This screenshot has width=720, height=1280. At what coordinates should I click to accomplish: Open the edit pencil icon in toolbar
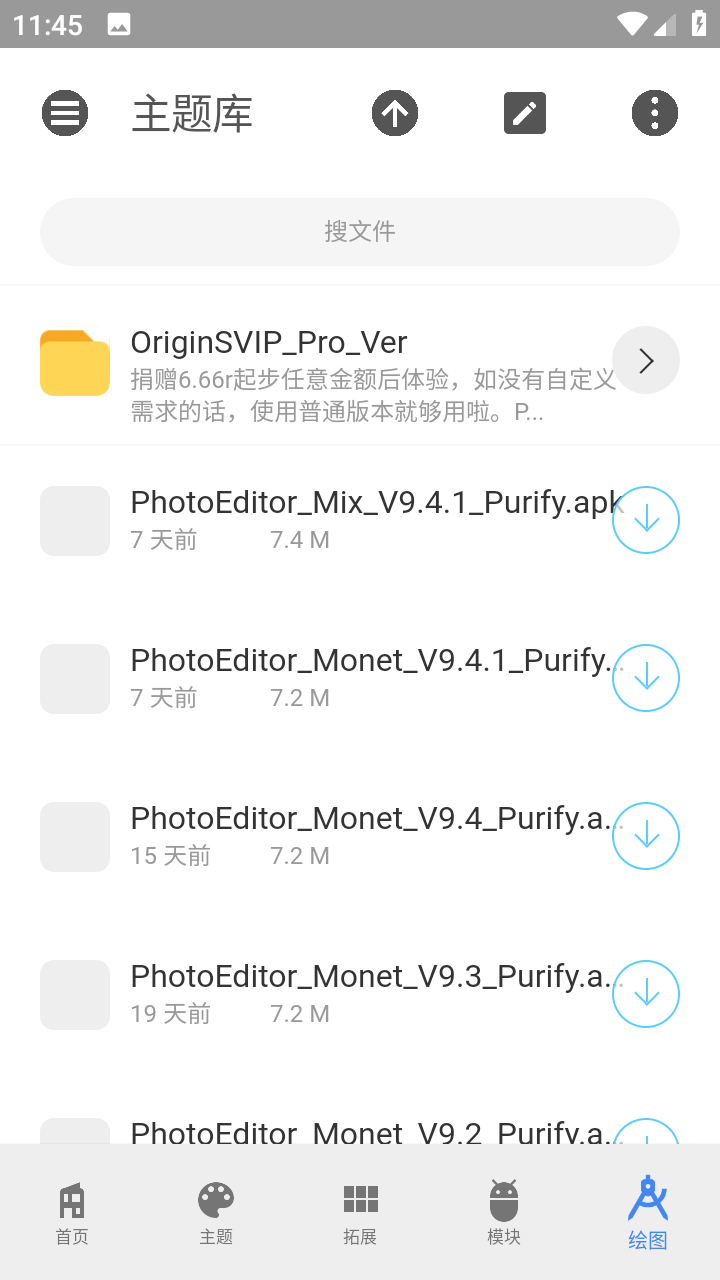(524, 112)
